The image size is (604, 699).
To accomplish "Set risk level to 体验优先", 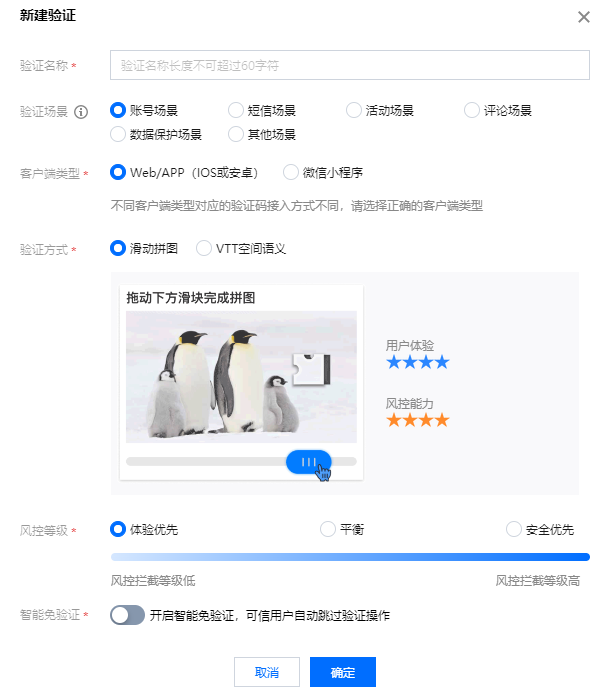I will pos(119,529).
